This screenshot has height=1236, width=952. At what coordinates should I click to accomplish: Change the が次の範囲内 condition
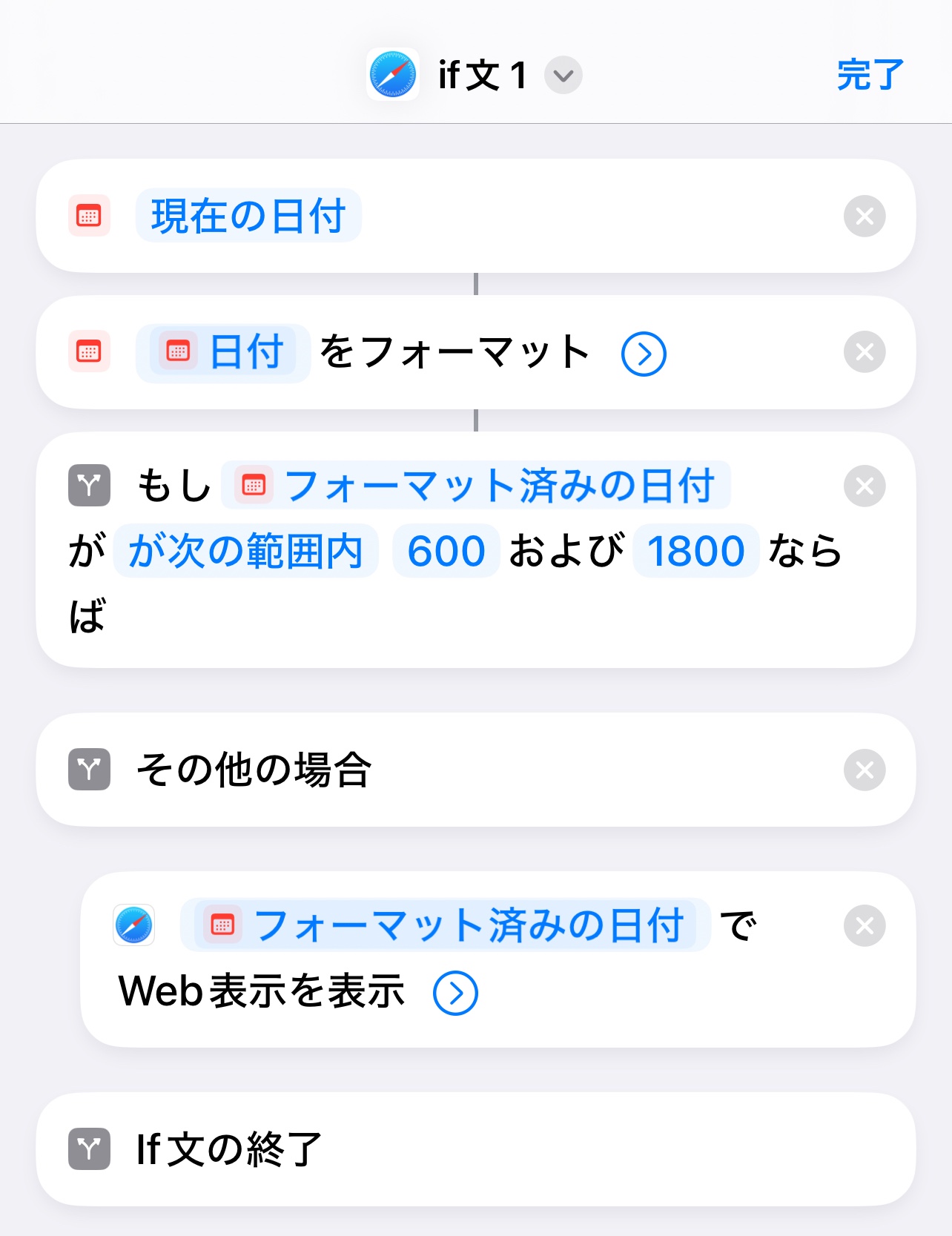(245, 551)
